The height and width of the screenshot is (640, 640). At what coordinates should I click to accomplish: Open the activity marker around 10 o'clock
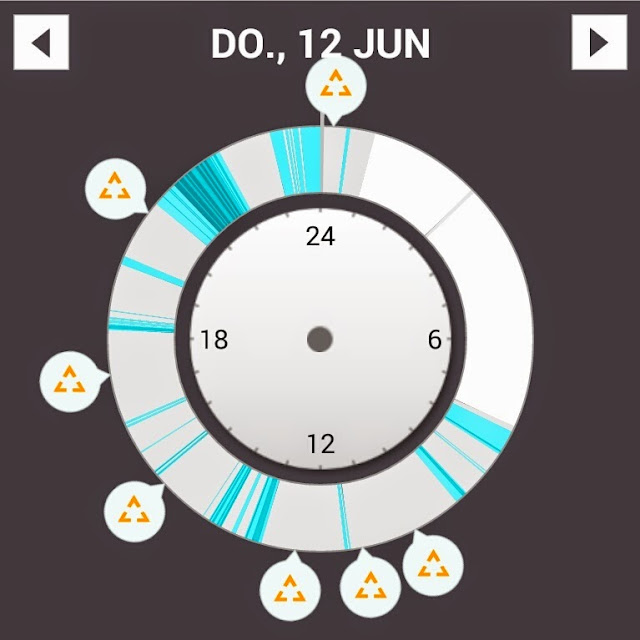(432, 563)
